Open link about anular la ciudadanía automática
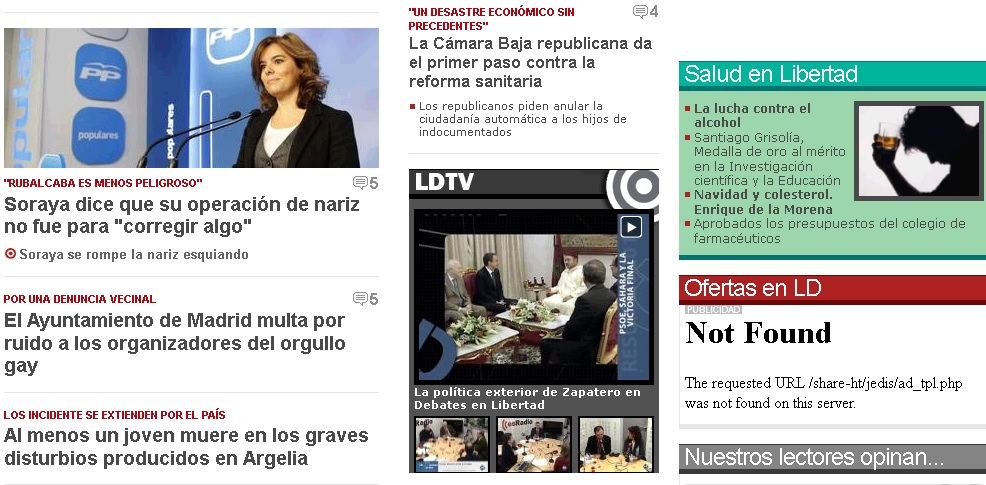The image size is (986, 485). (522, 118)
